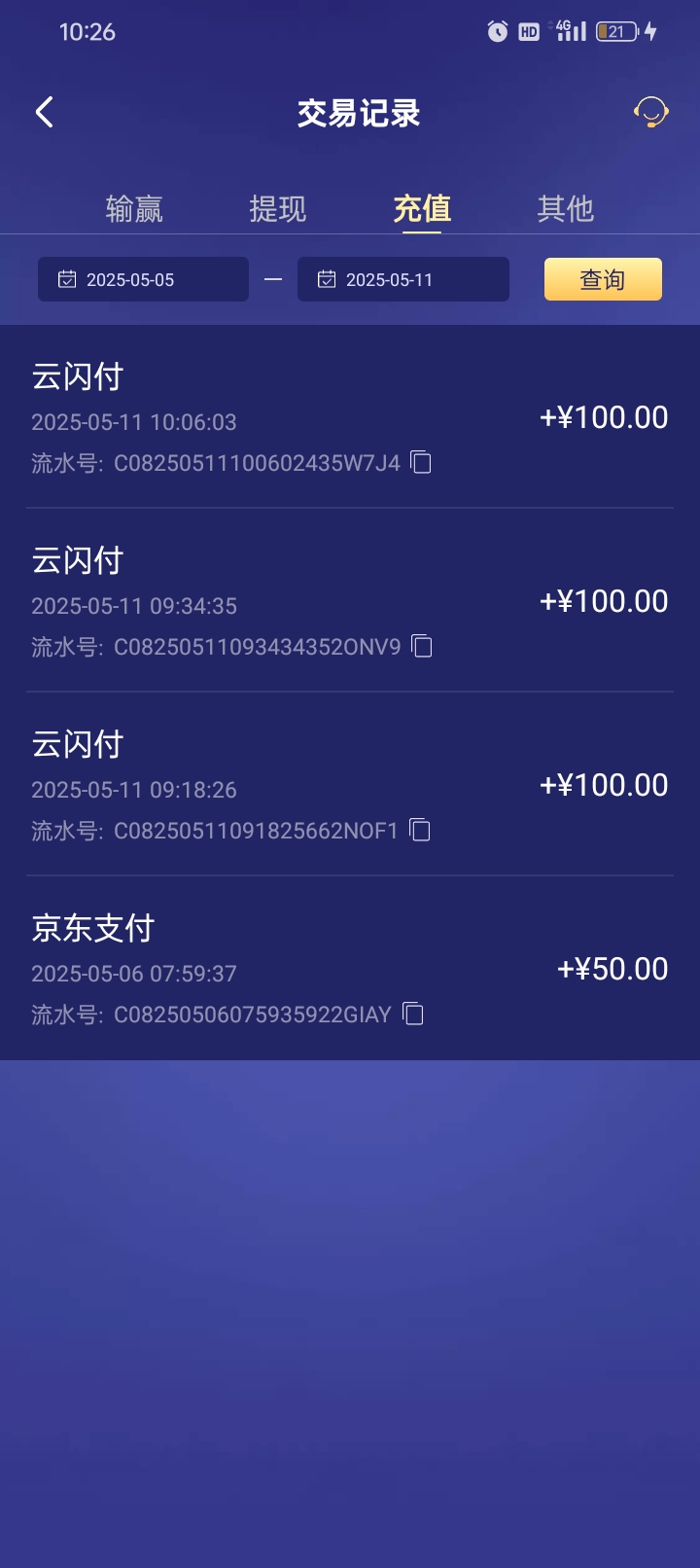700x1568 pixels.
Task: Click the back arrow to leave 交易记录
Action: pyautogui.click(x=44, y=112)
